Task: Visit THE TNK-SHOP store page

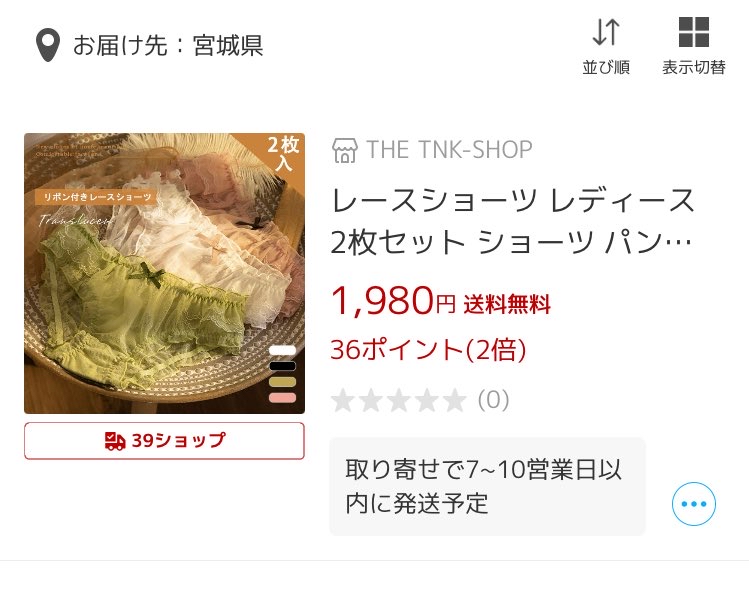Action: 432,150
